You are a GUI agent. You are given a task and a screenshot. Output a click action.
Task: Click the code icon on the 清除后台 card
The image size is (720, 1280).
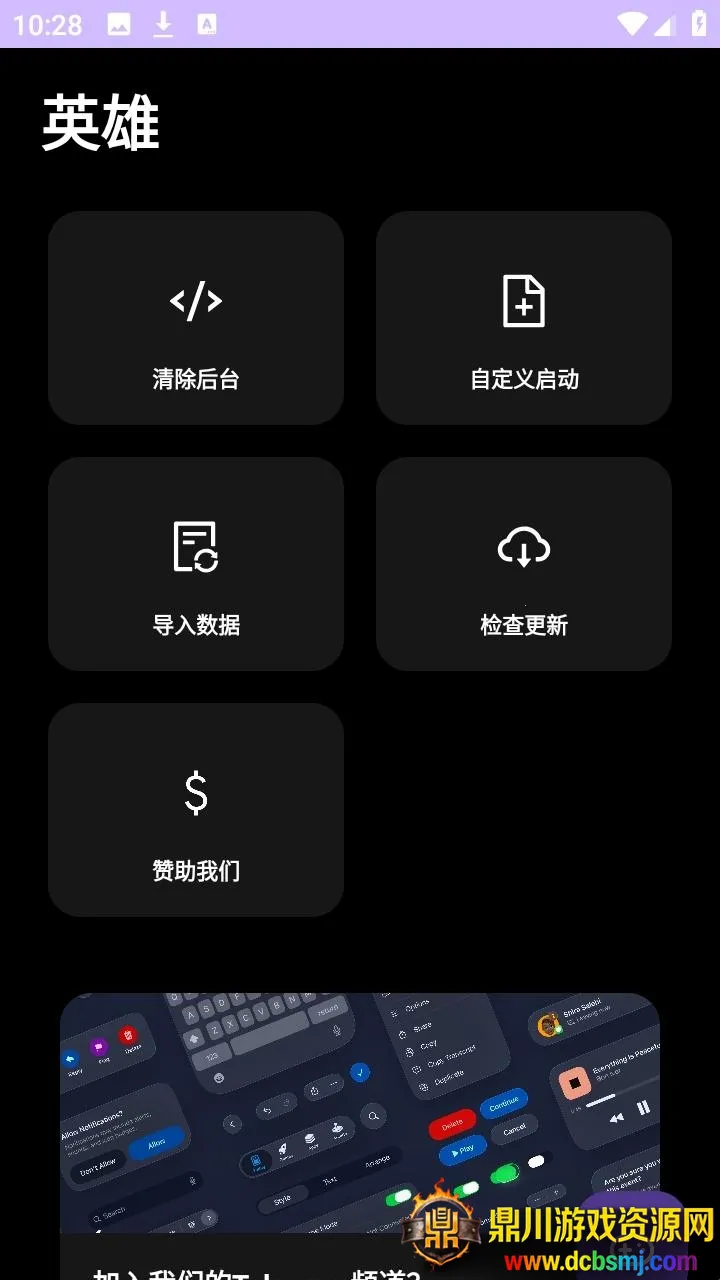tap(196, 299)
